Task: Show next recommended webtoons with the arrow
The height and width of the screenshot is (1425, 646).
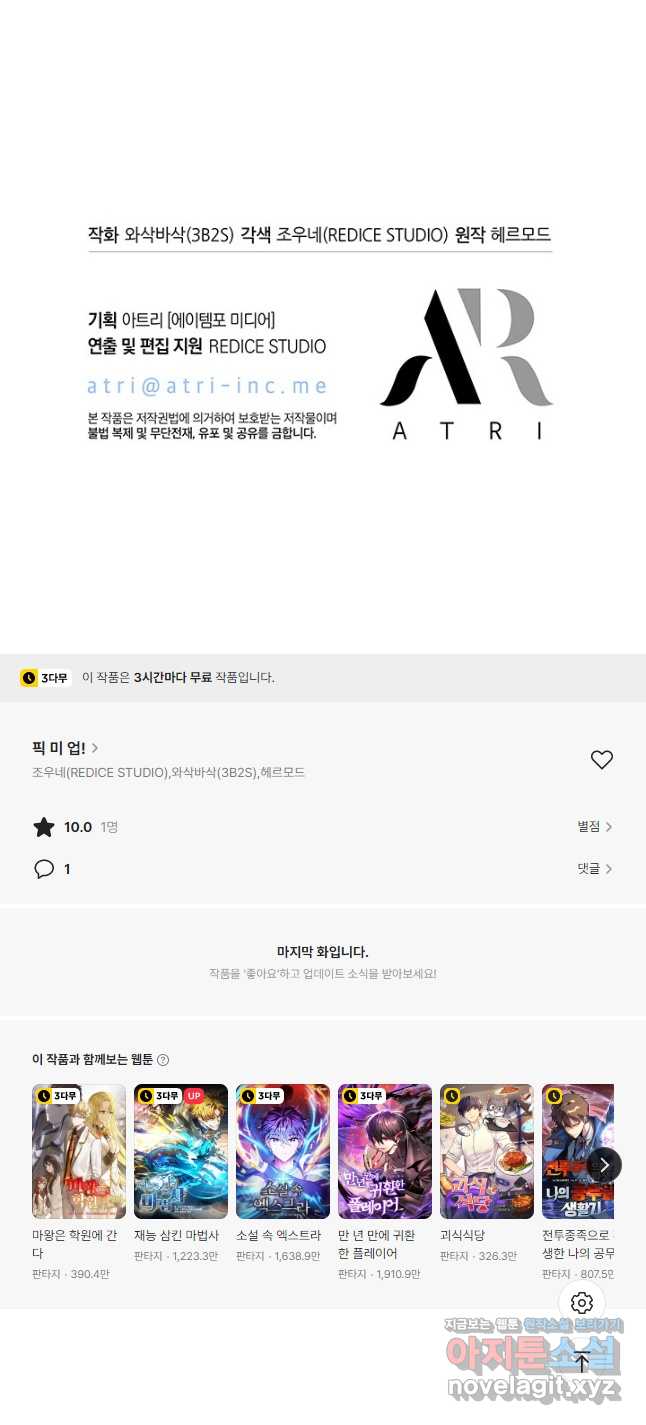Action: [604, 1165]
